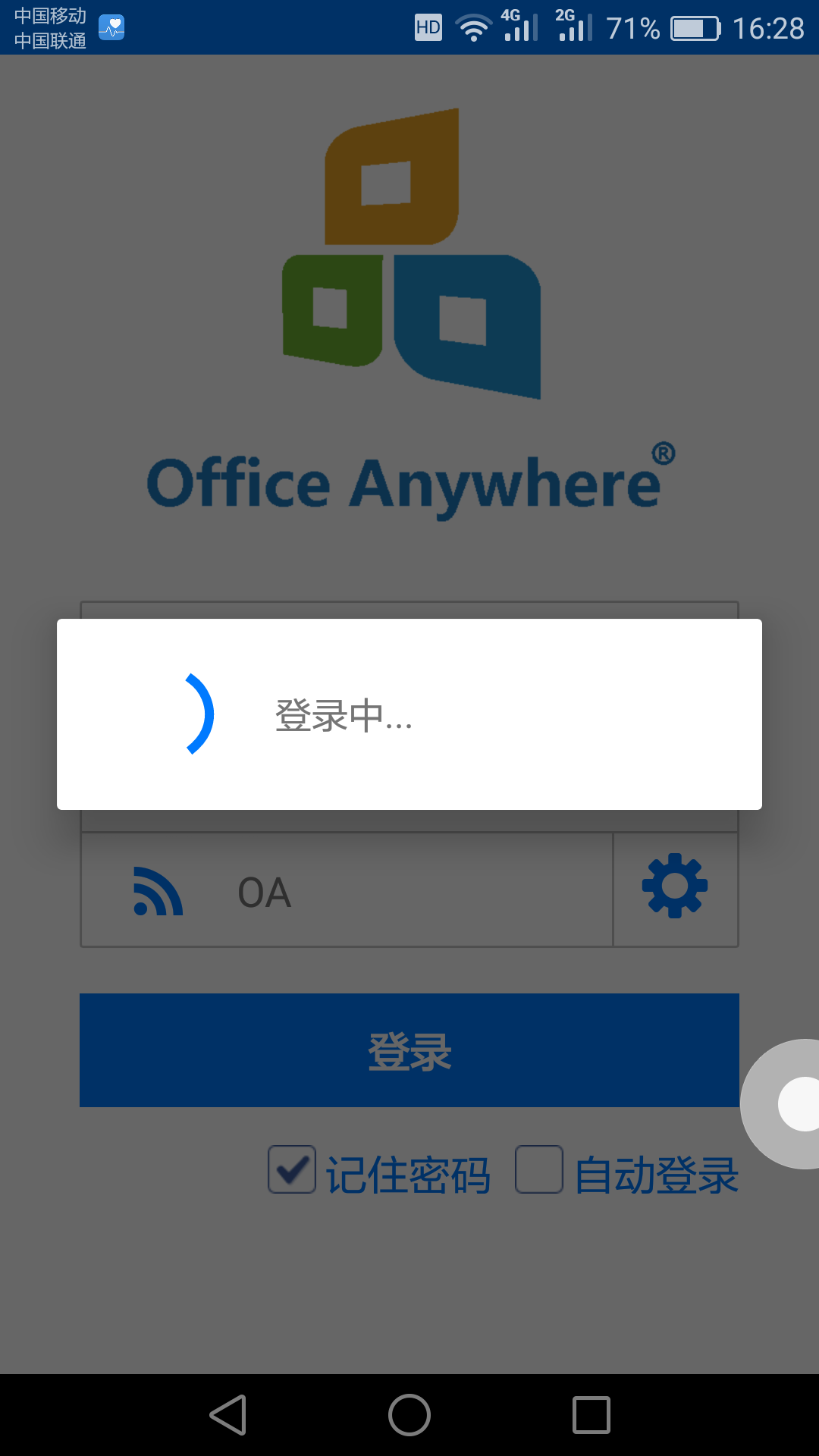Return to the home screen
The height and width of the screenshot is (1456, 819).
pos(409,1415)
